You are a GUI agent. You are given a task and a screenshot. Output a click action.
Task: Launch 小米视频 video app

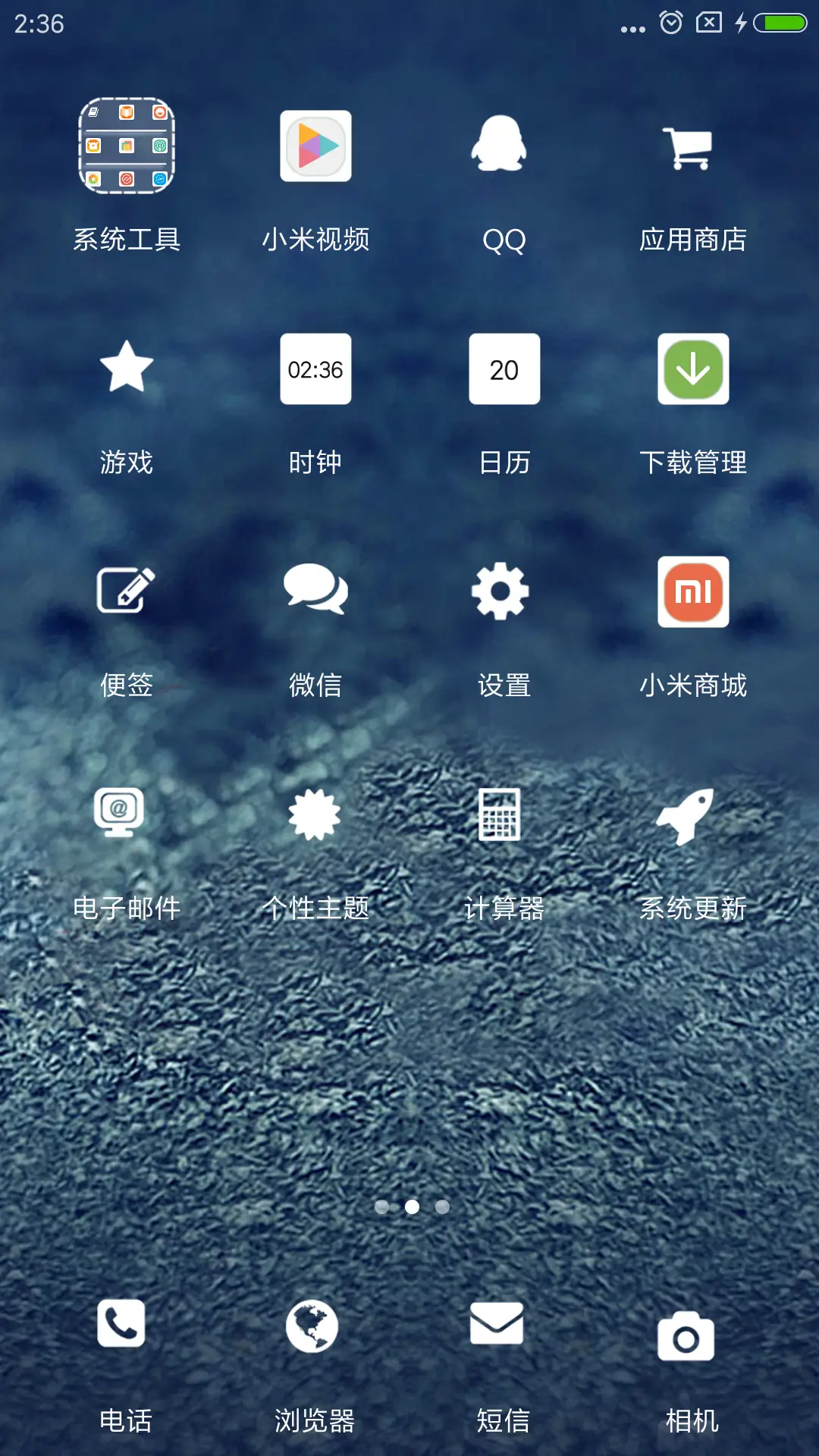click(315, 148)
